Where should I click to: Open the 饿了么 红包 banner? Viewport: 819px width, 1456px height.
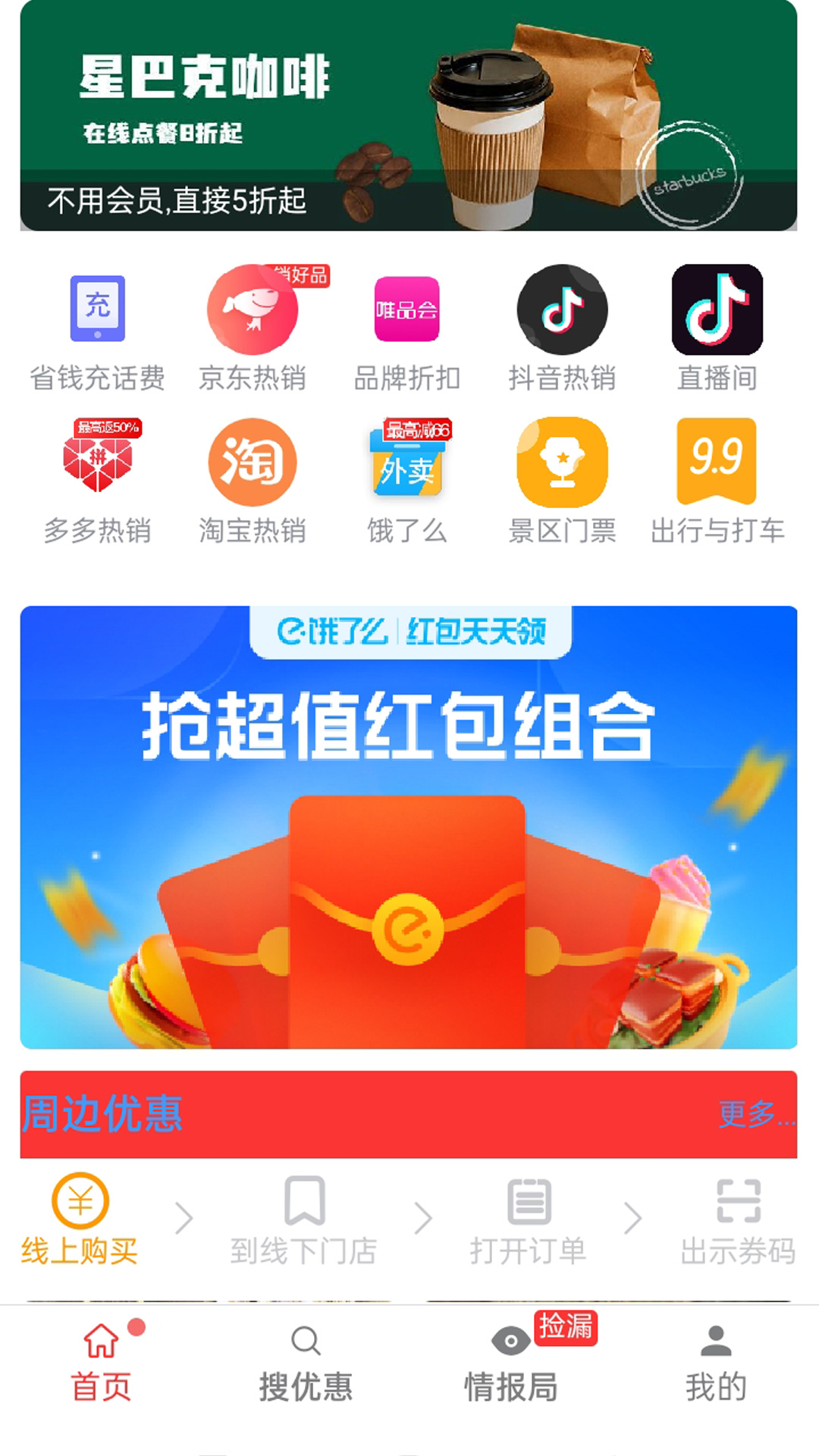point(409,827)
